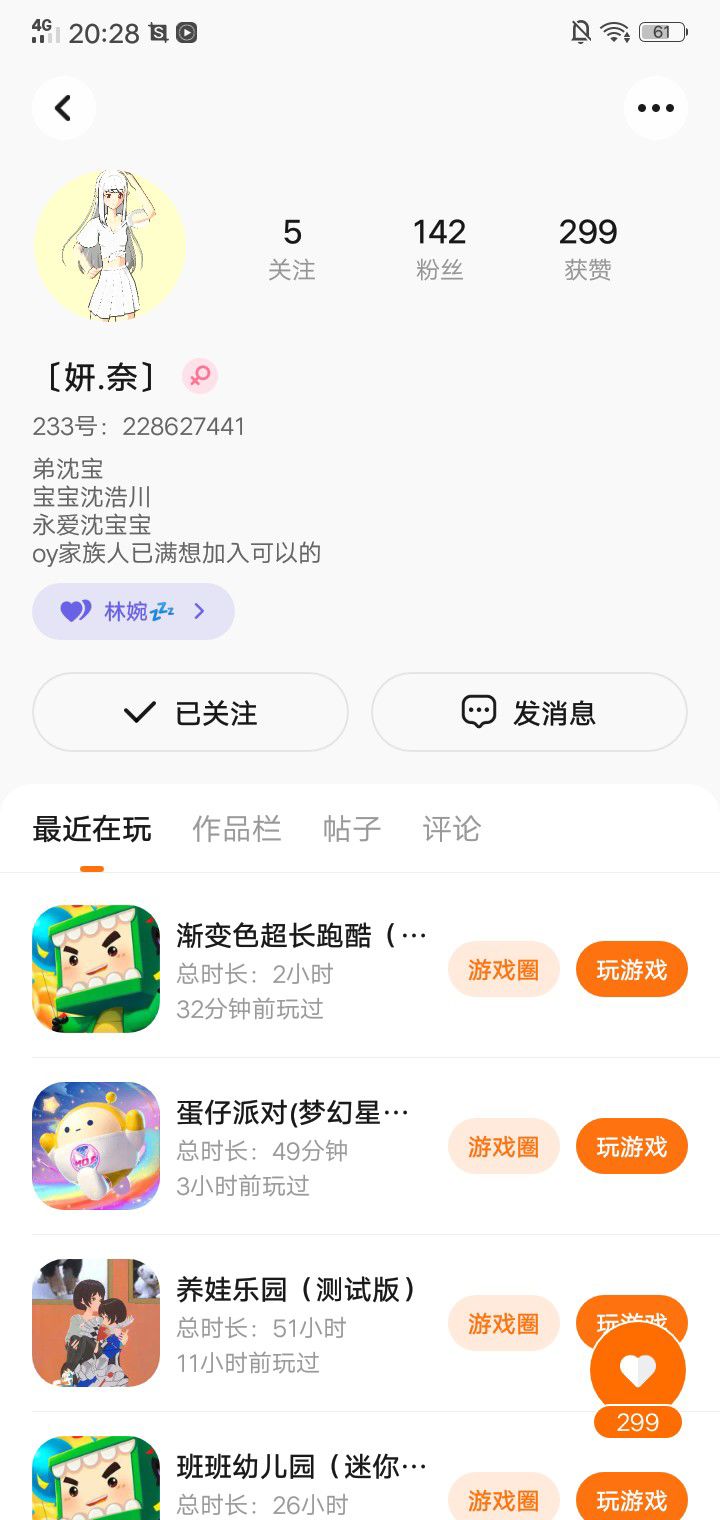This screenshot has width=720, height=1520.
Task: Open 游戏圈 for 养娃乐园
Action: click(x=503, y=1323)
